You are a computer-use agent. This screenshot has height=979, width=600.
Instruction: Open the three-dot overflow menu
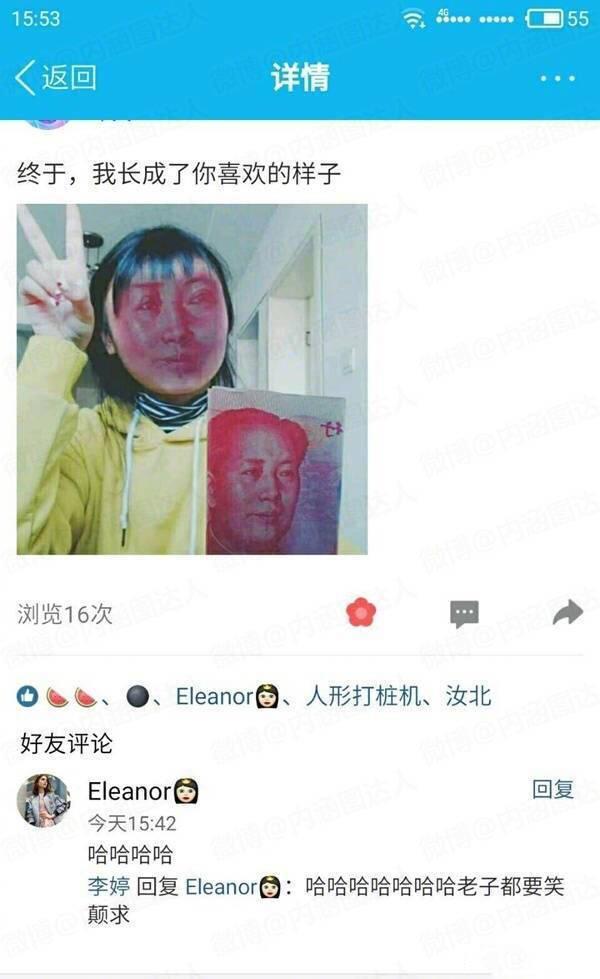[x=557, y=78]
